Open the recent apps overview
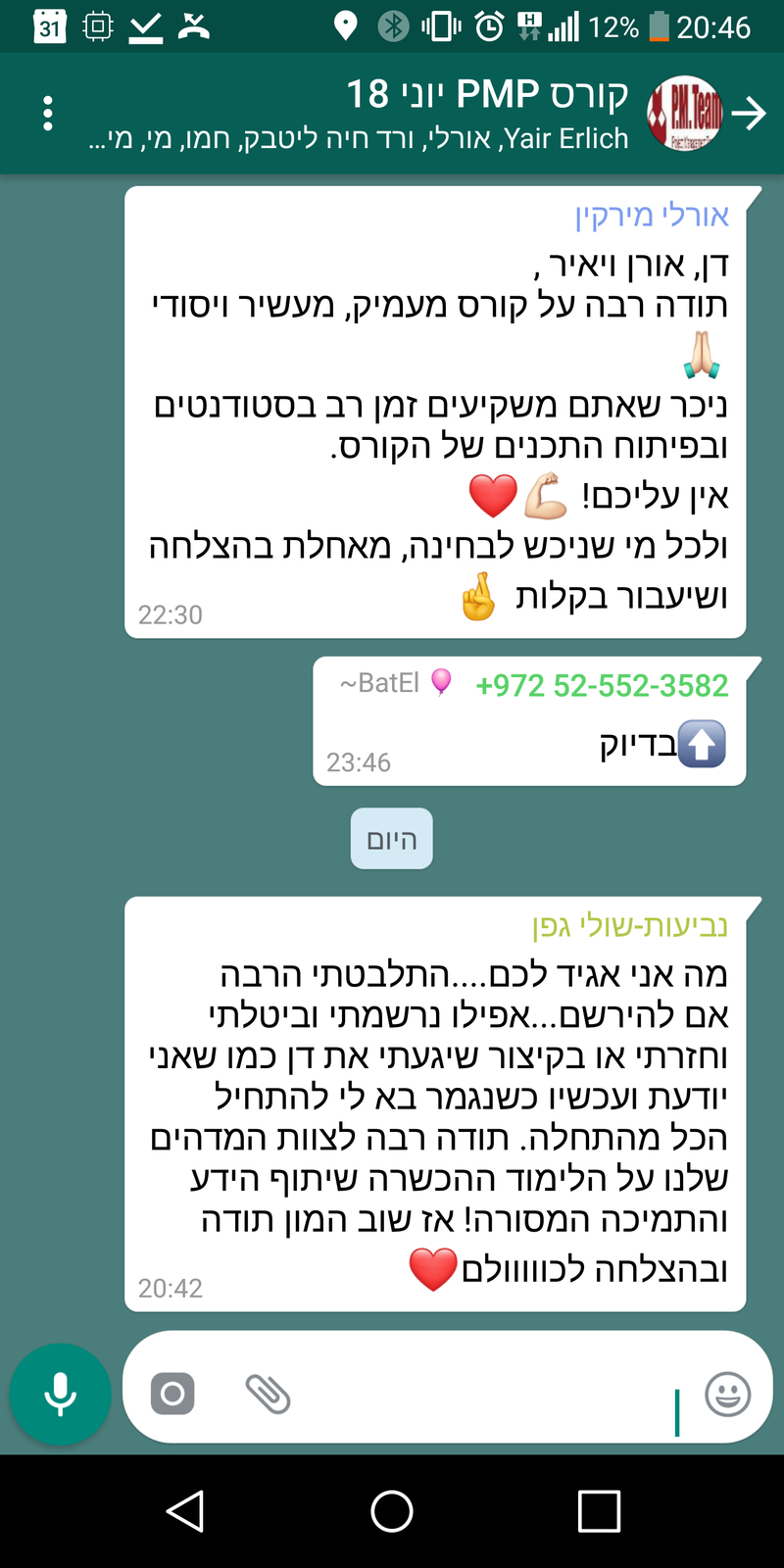 pos(599,1510)
